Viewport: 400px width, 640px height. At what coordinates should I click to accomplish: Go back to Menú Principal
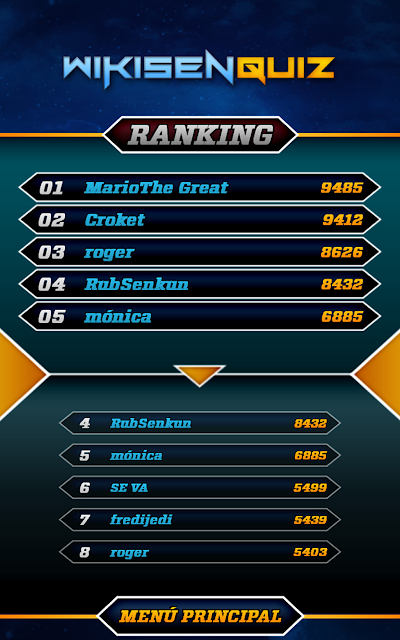pos(200,616)
